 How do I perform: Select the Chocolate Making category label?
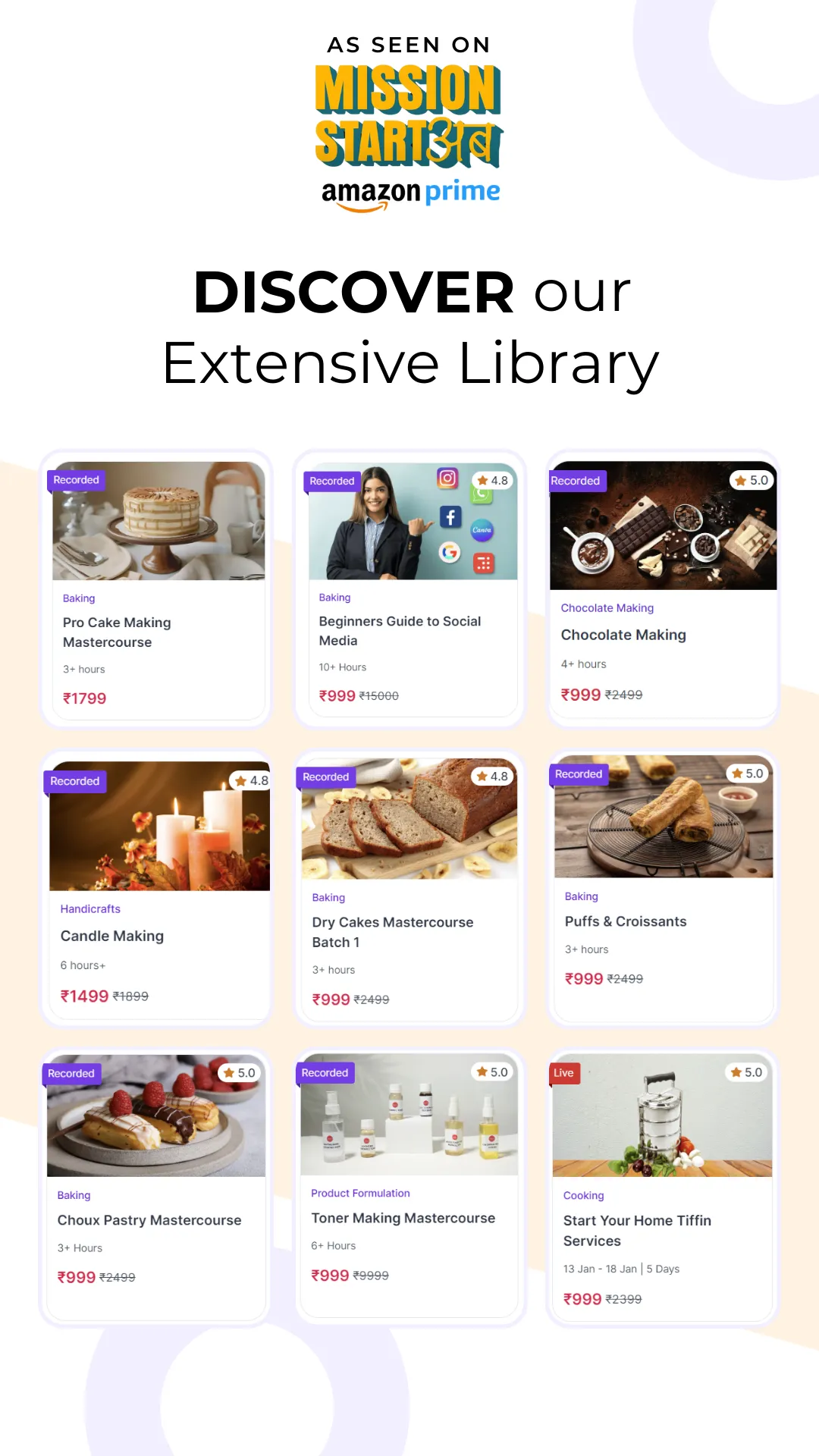(x=607, y=607)
